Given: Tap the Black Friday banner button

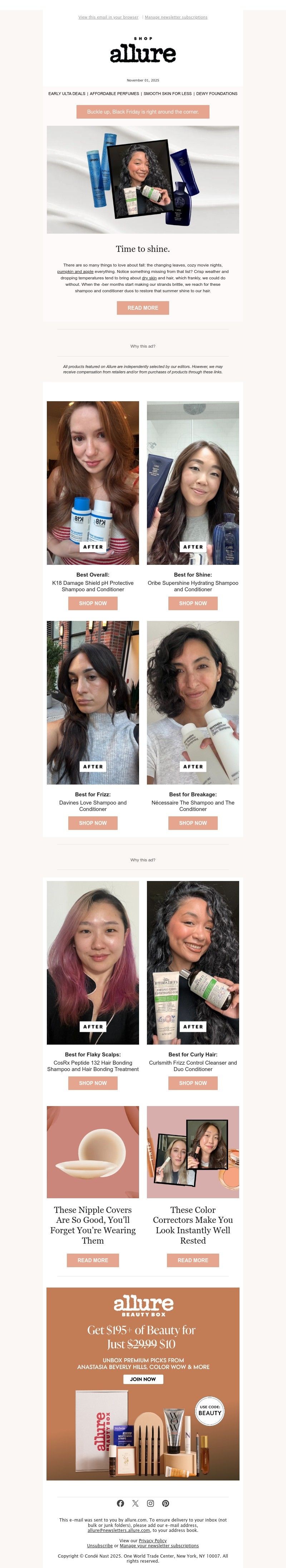Looking at the screenshot, I should click(143, 112).
